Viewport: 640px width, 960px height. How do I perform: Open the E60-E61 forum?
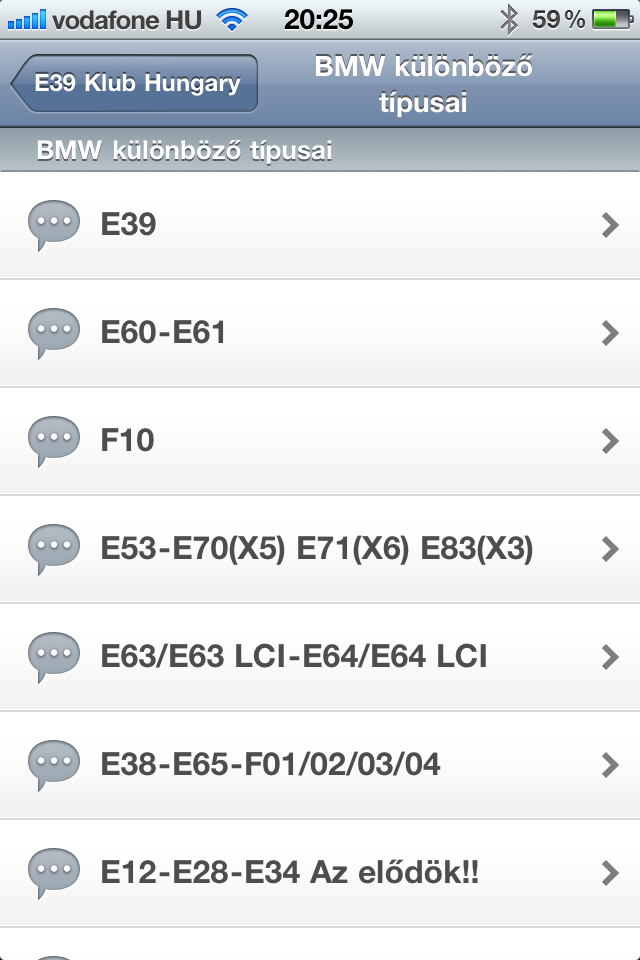coord(320,333)
